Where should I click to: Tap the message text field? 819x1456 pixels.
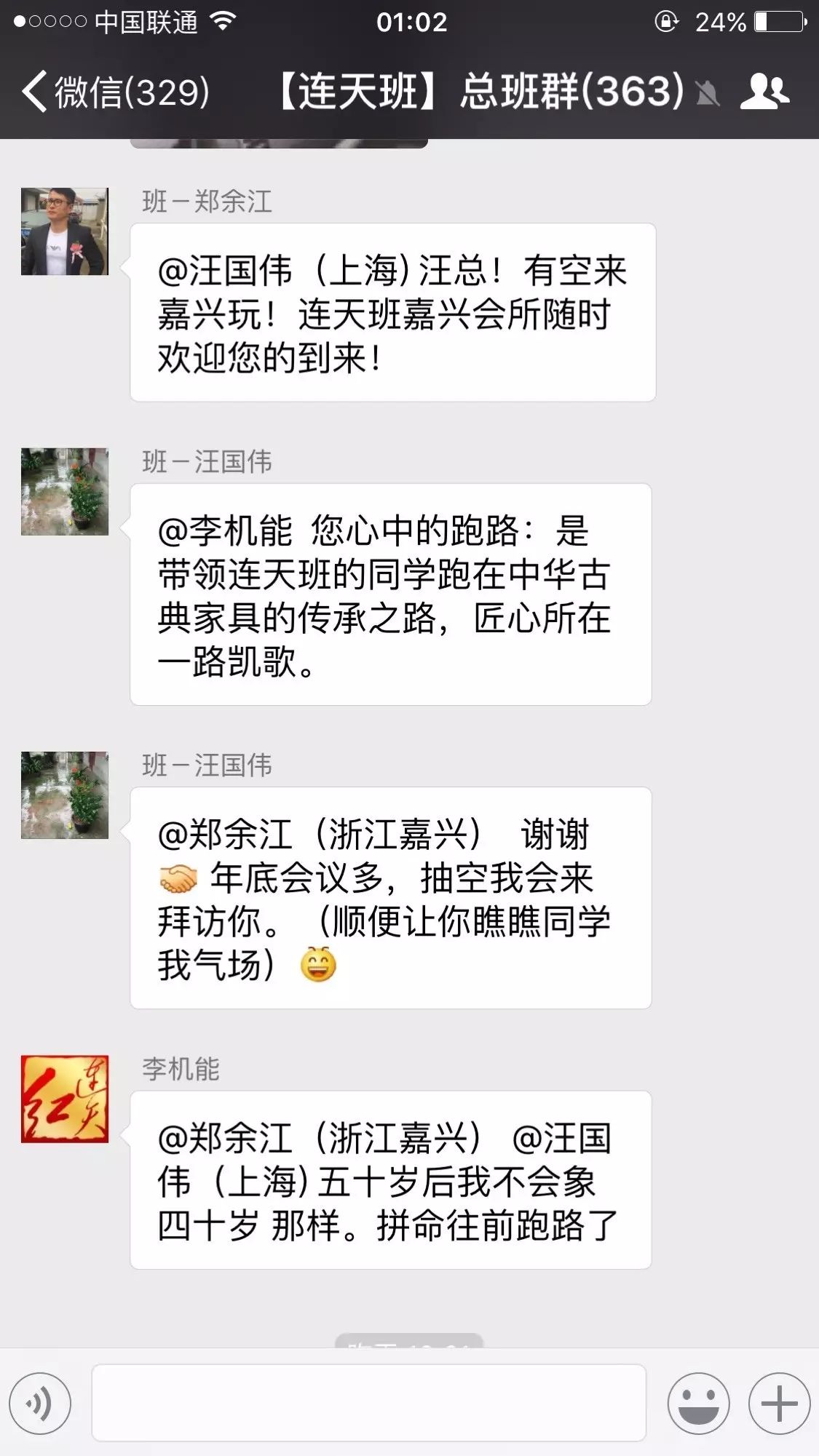368,1403
